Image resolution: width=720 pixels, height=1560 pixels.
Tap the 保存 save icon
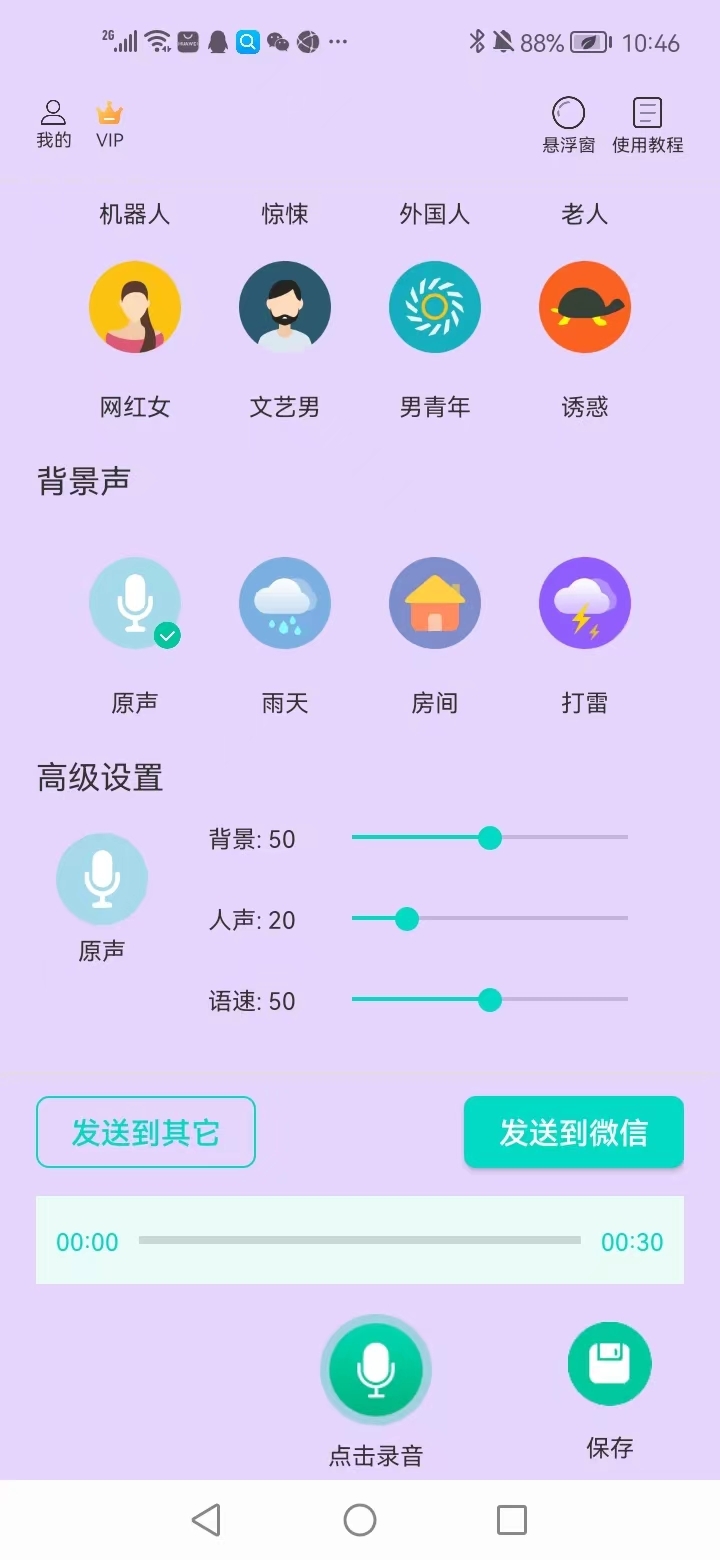(610, 1363)
